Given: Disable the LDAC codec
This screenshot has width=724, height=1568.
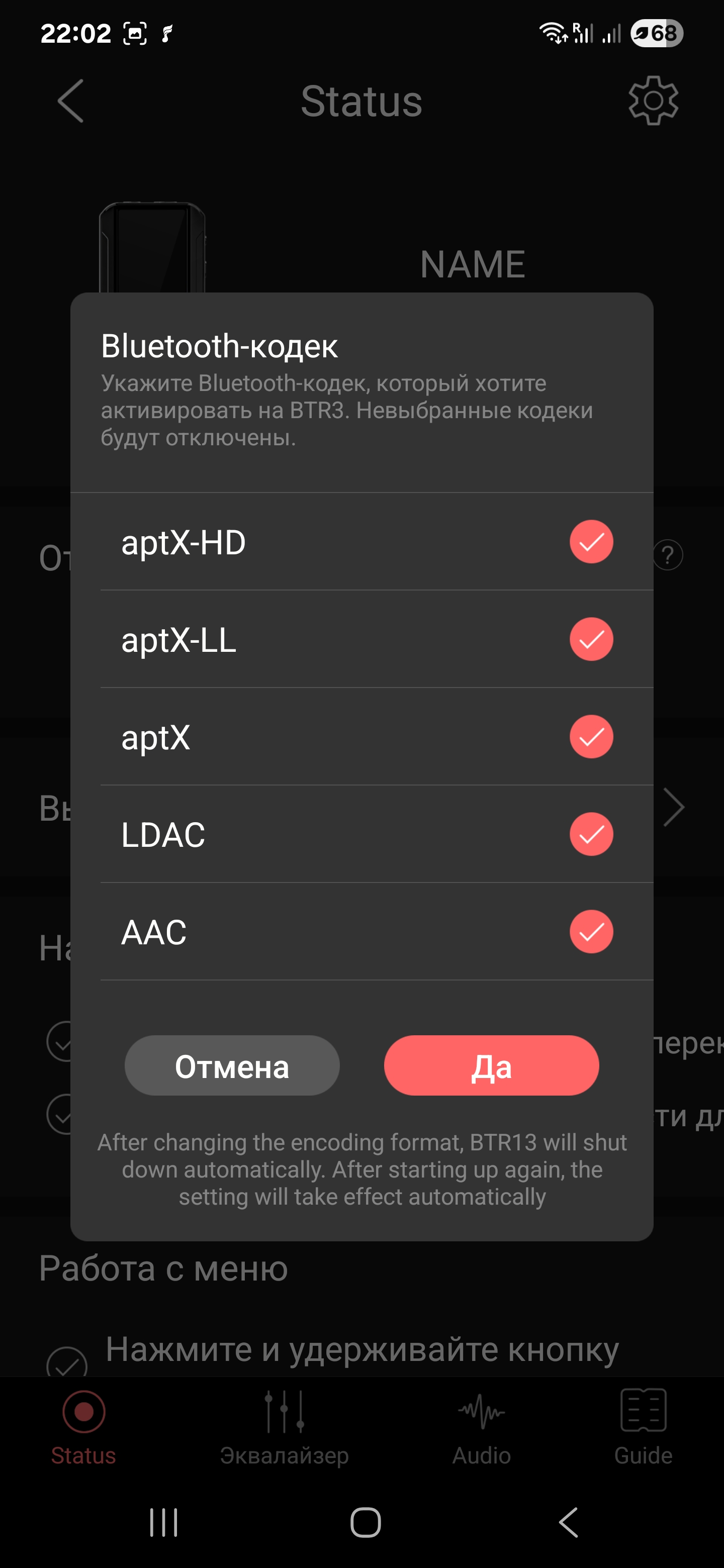Looking at the screenshot, I should pyautogui.click(x=591, y=834).
